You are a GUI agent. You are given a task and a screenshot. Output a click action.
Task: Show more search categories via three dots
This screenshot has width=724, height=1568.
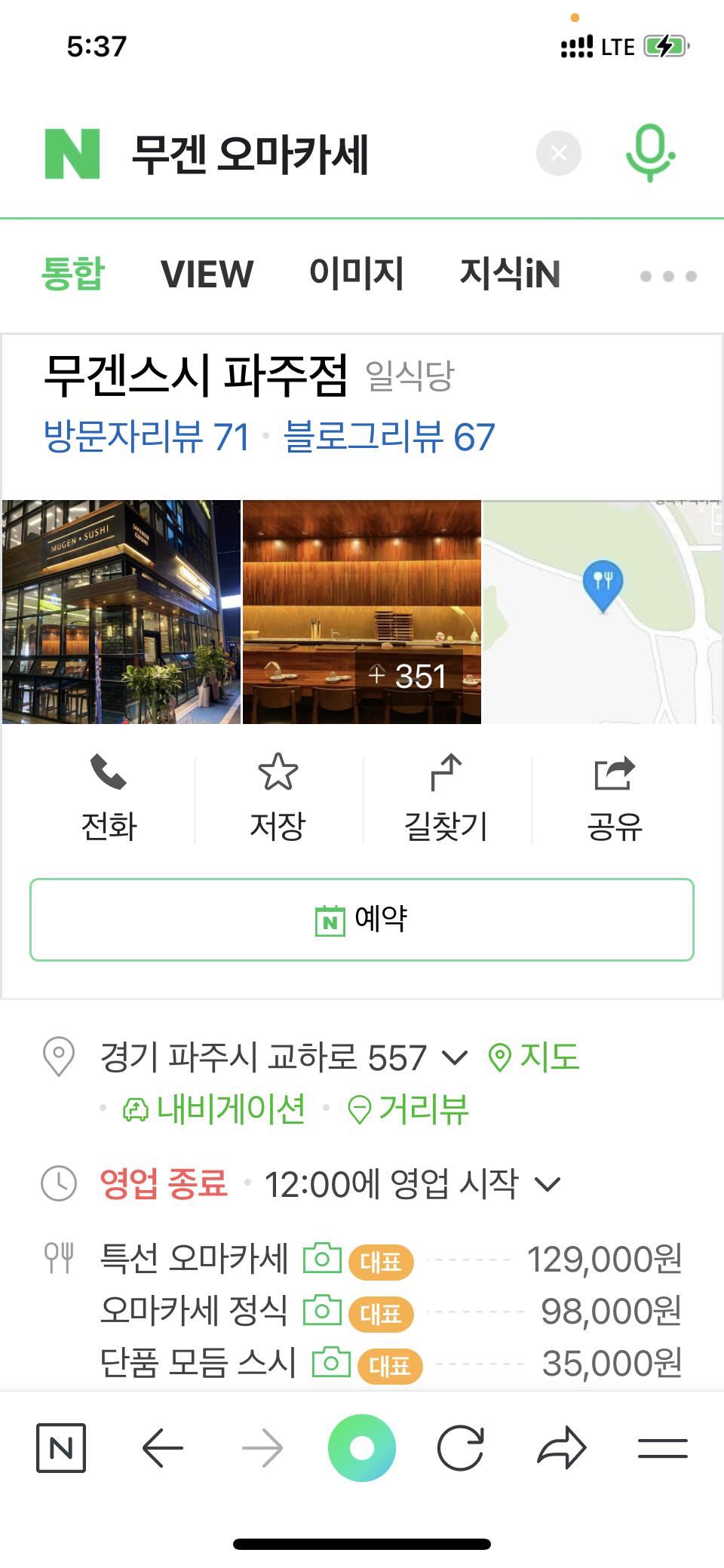tap(667, 276)
